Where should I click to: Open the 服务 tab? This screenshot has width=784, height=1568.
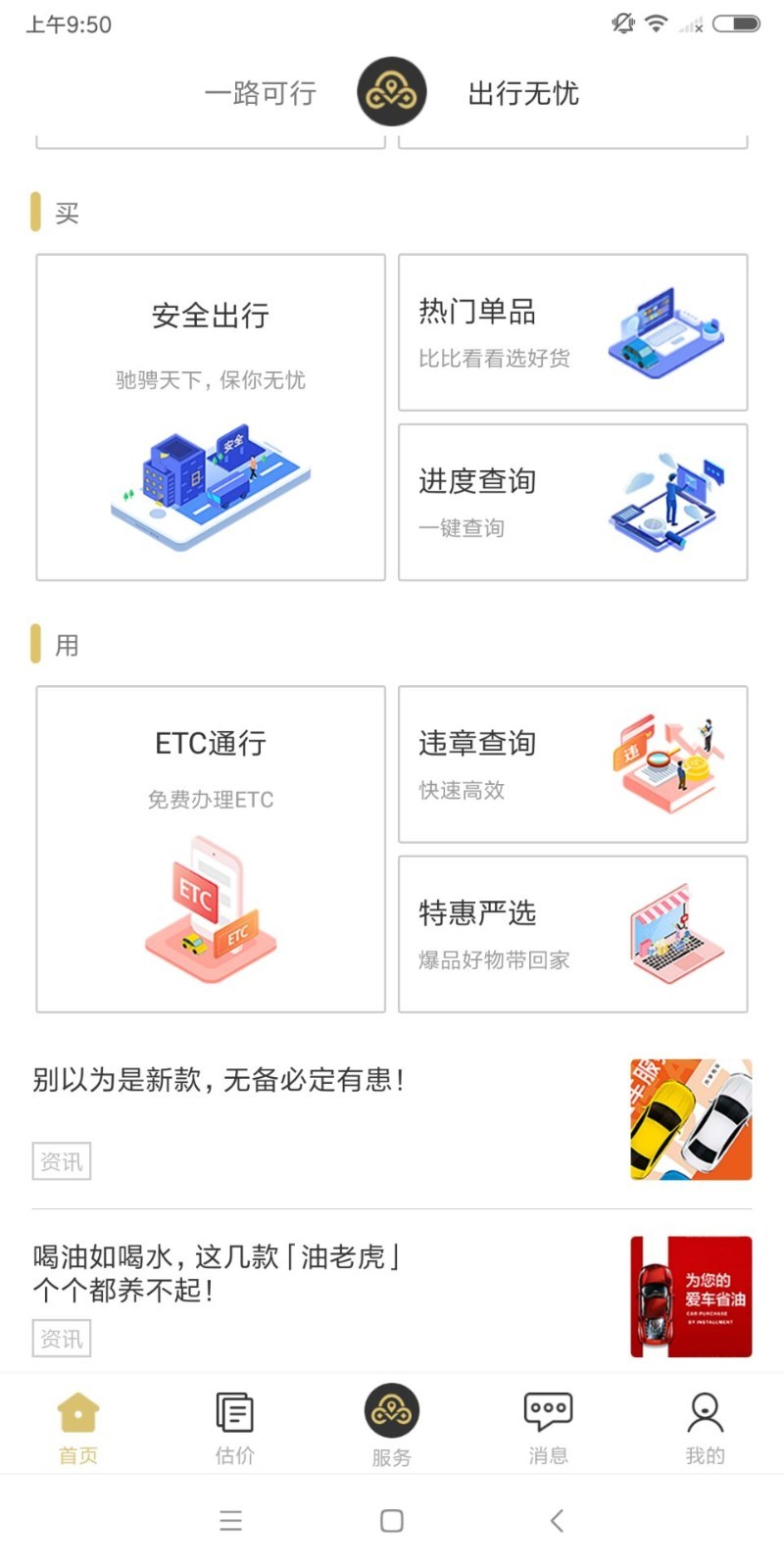392,1425
